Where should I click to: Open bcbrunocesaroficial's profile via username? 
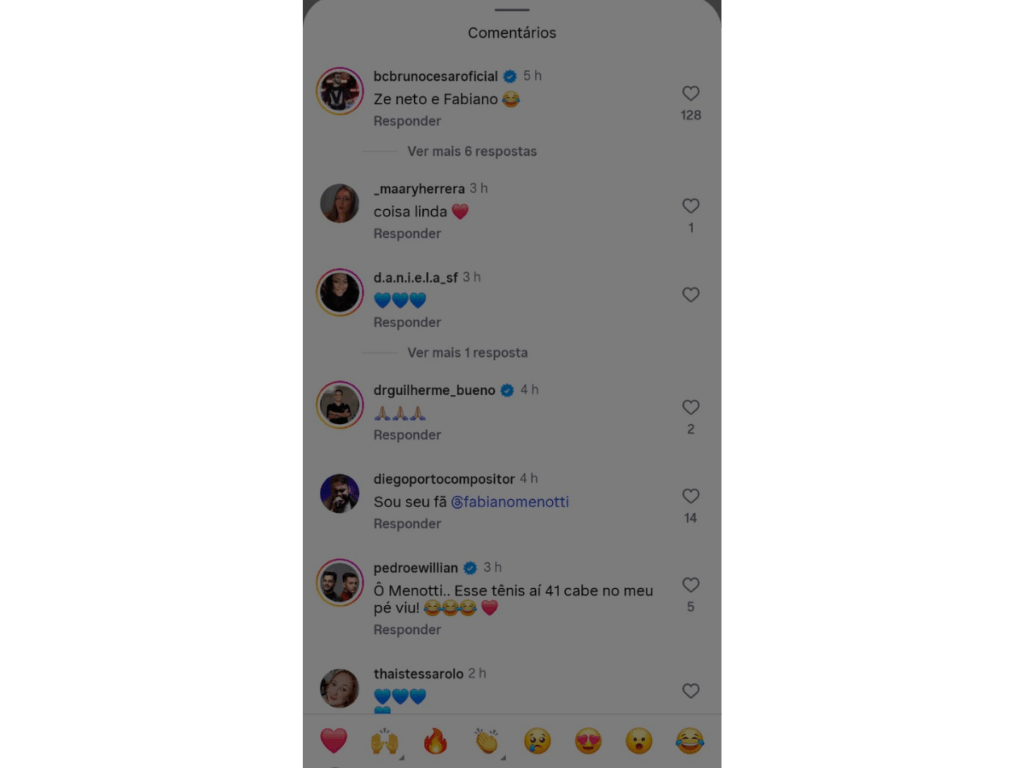tap(435, 77)
